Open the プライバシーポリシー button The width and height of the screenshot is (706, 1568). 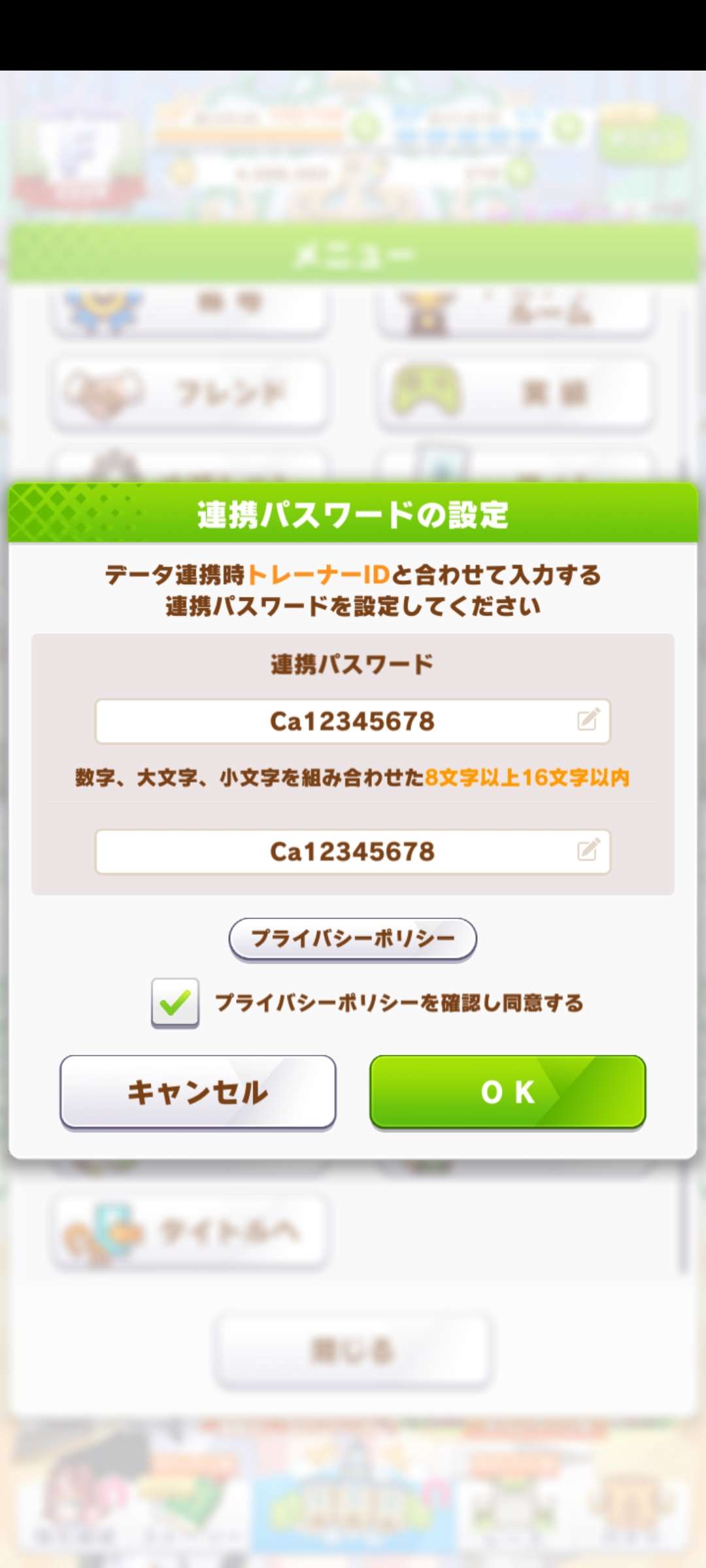(x=352, y=939)
